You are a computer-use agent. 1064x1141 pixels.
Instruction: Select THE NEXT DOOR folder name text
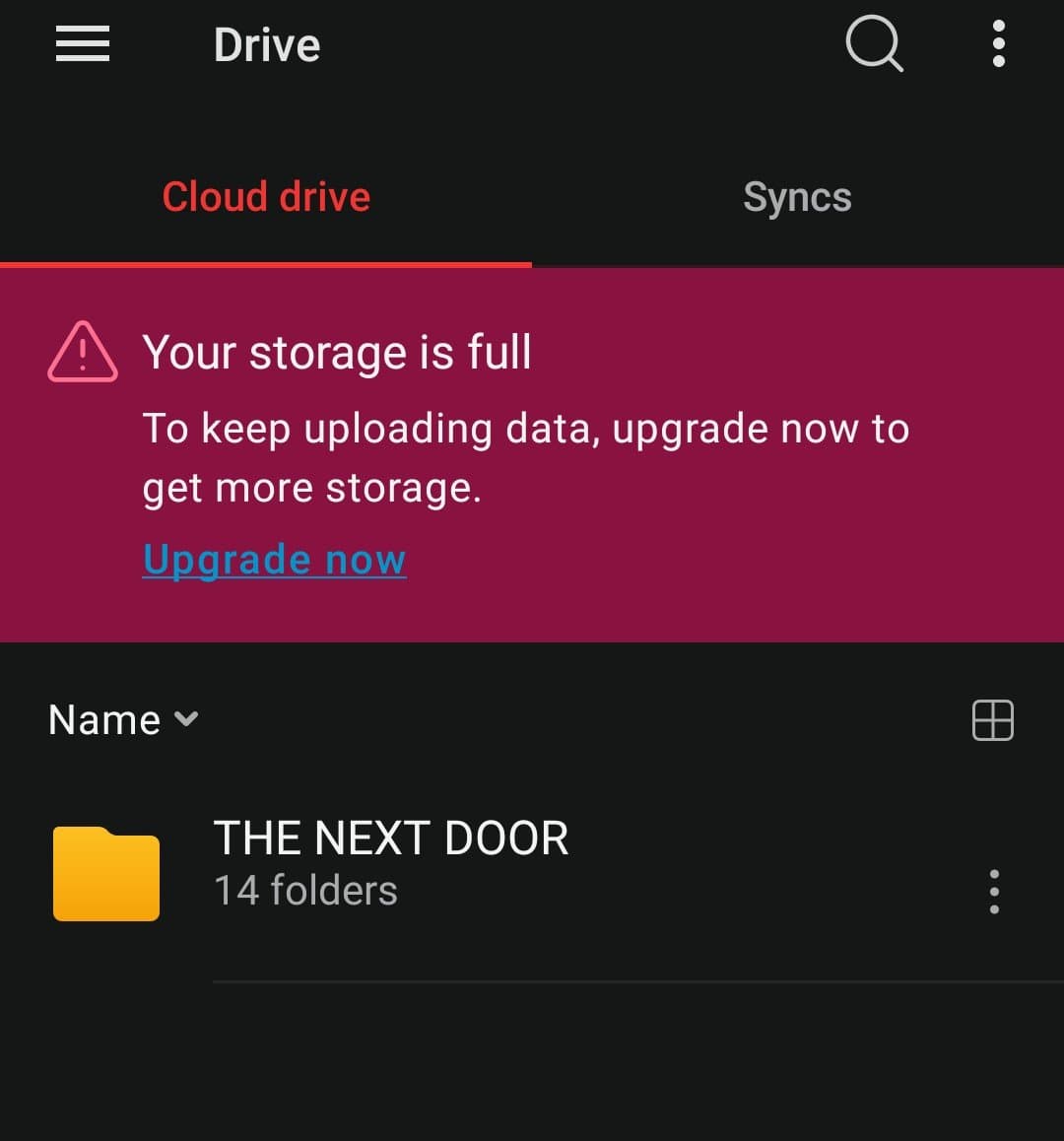coord(392,837)
